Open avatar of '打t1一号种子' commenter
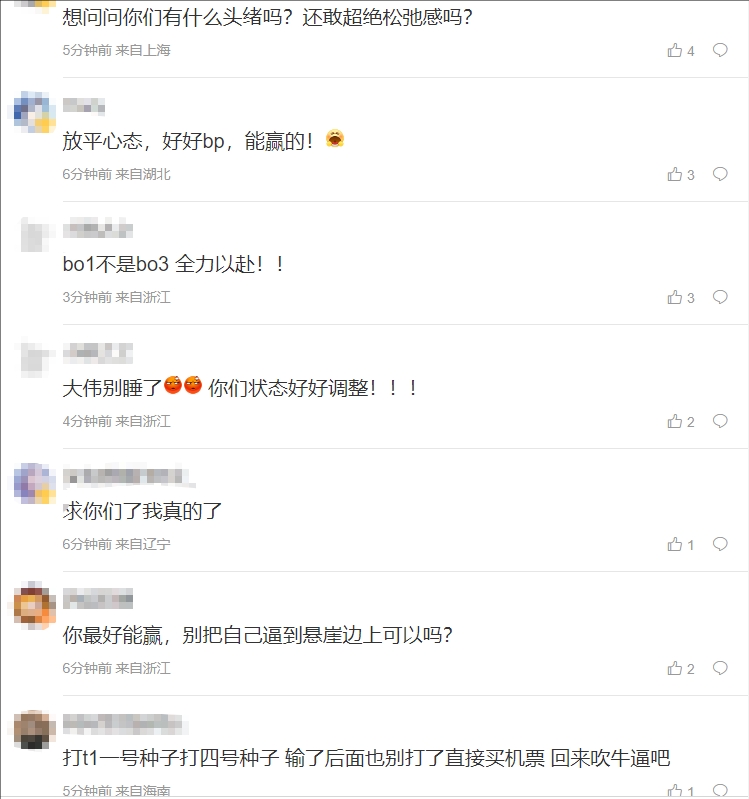 tap(34, 730)
